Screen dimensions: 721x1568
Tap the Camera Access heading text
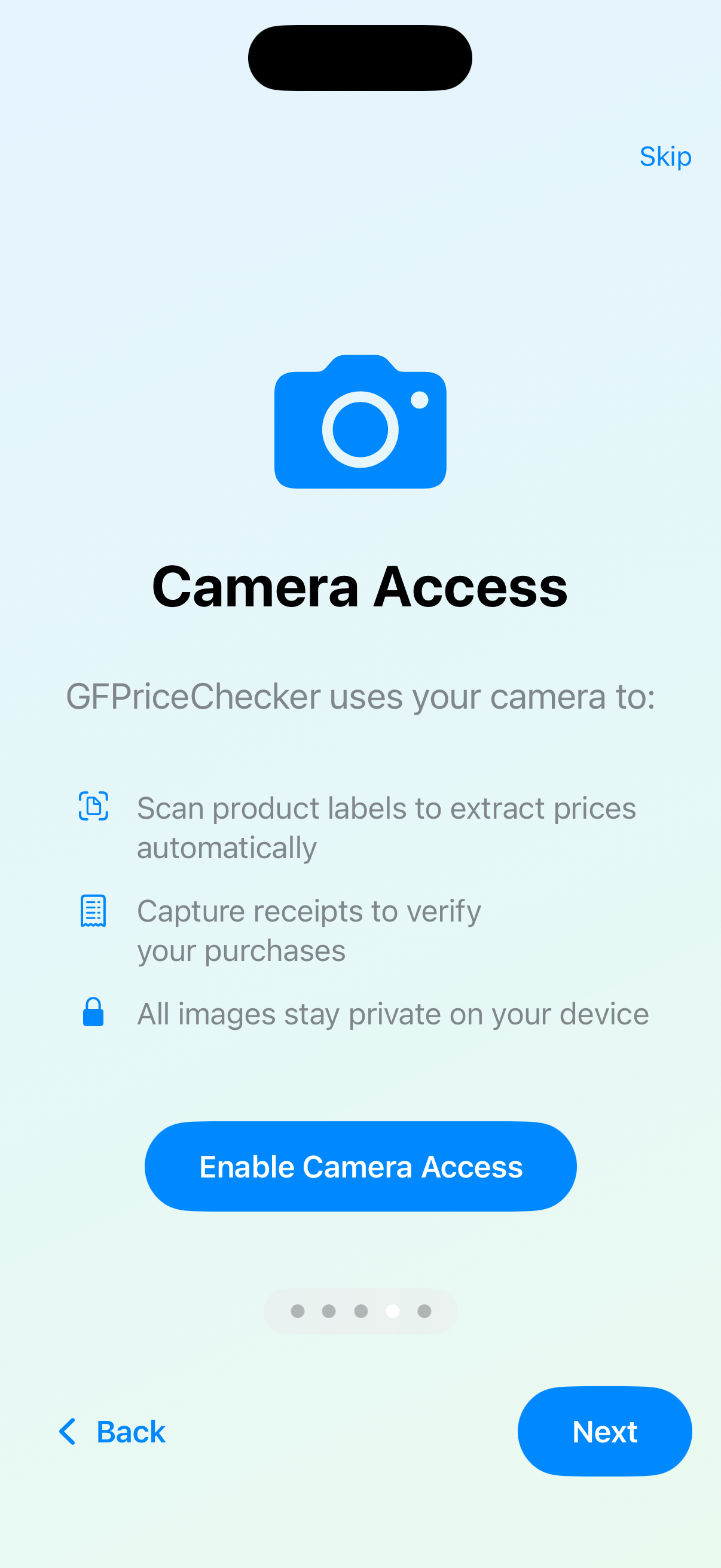(x=360, y=586)
